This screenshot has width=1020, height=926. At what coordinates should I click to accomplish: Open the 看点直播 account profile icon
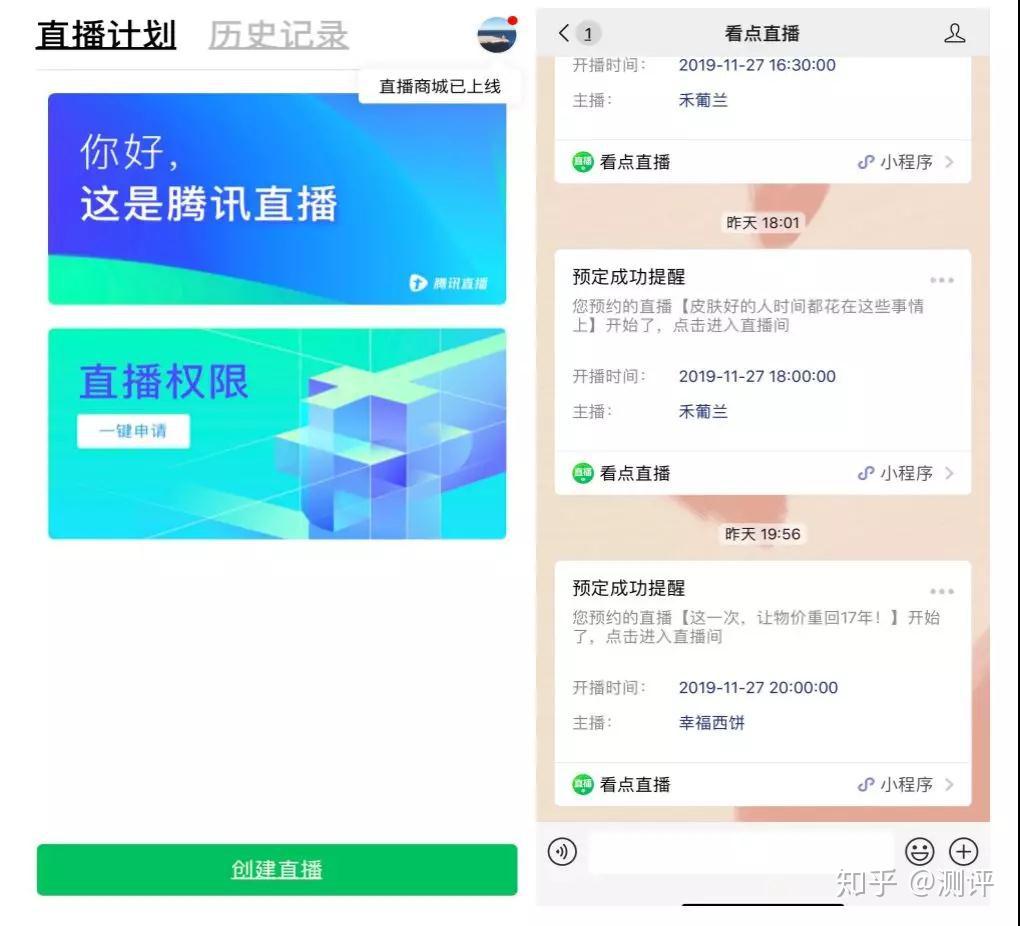pyautogui.click(x=954, y=33)
